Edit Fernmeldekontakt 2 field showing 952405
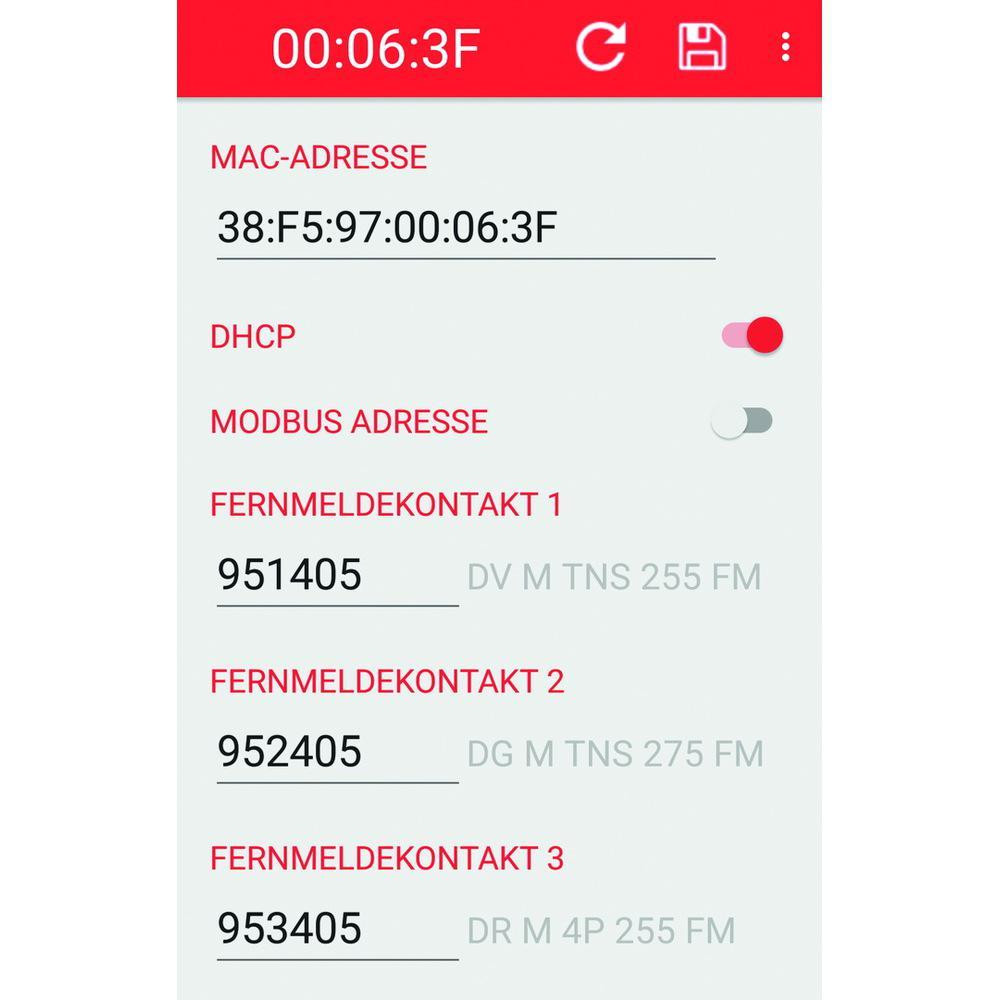1000x1000 pixels. coord(337,752)
